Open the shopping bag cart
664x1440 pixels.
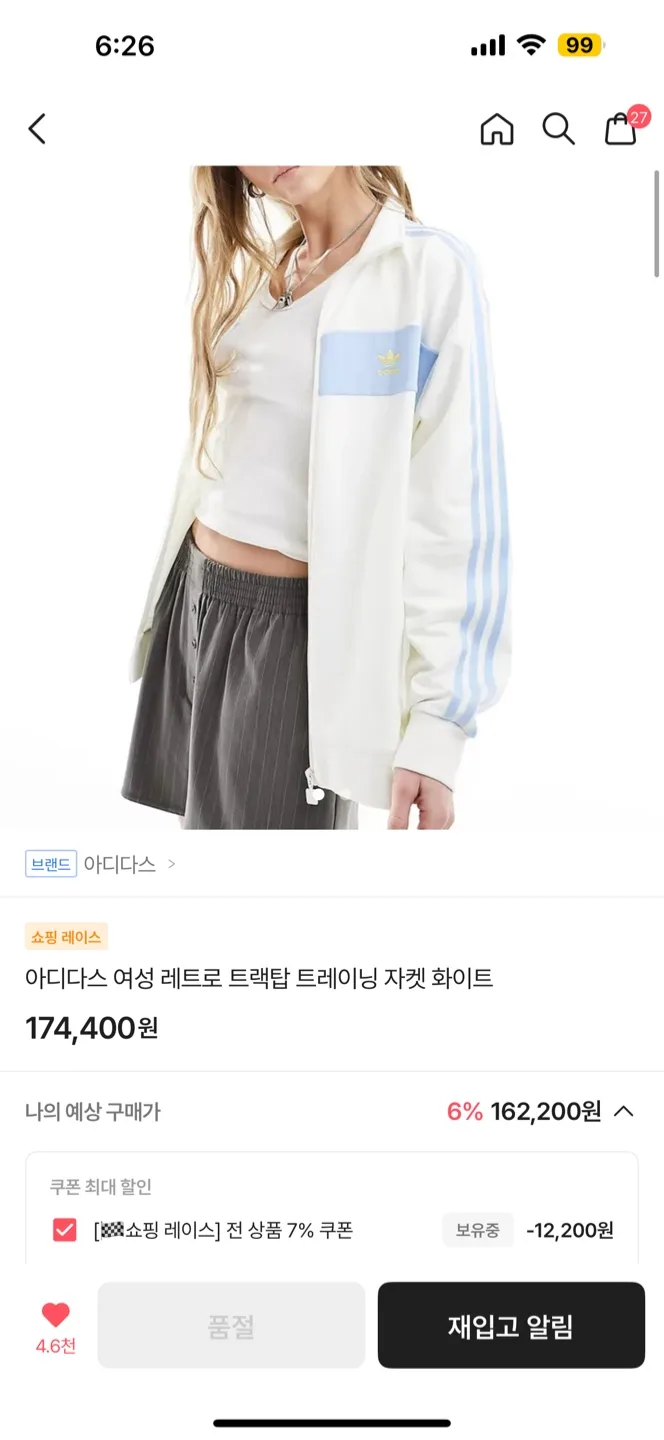point(621,129)
